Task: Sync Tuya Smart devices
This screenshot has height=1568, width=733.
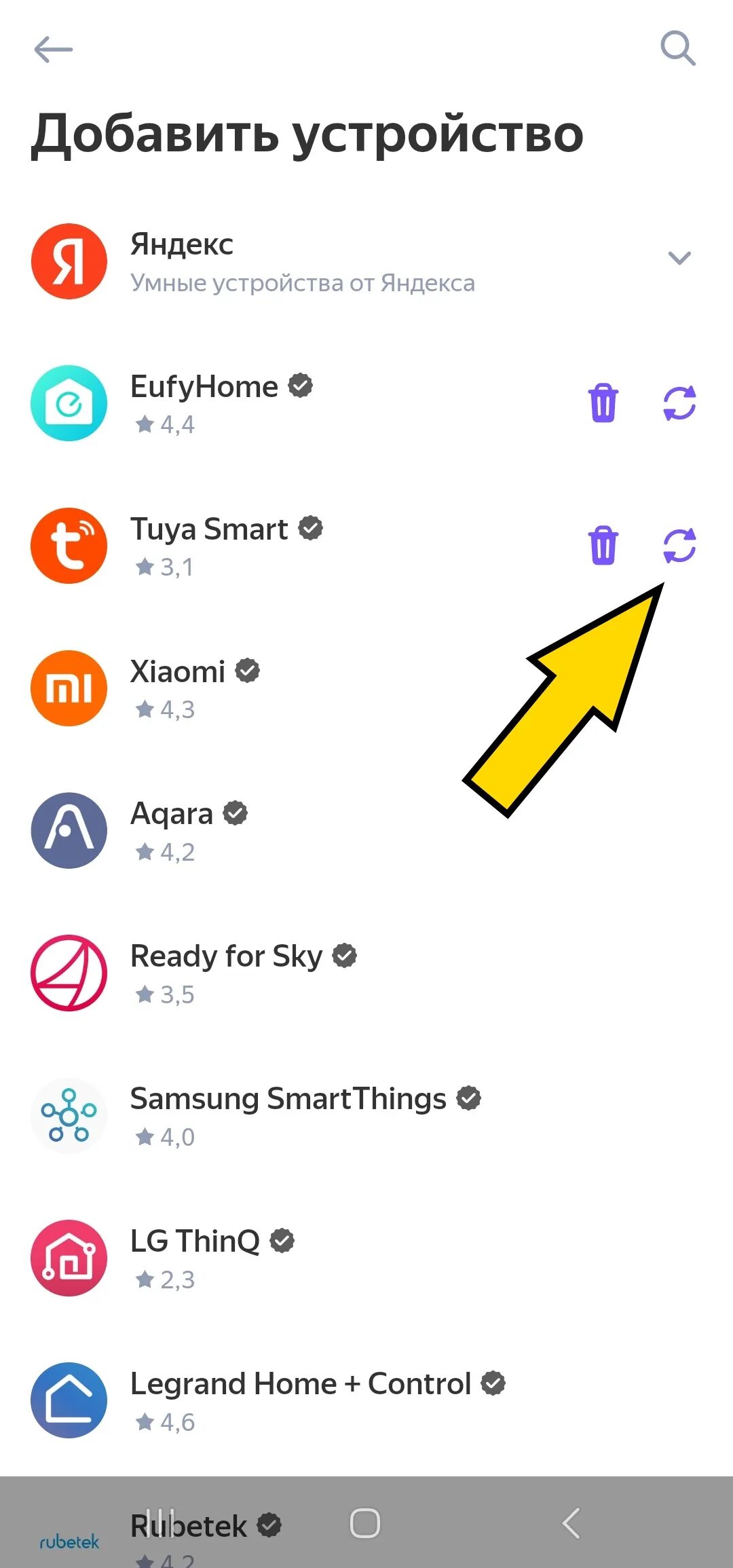Action: [x=679, y=546]
